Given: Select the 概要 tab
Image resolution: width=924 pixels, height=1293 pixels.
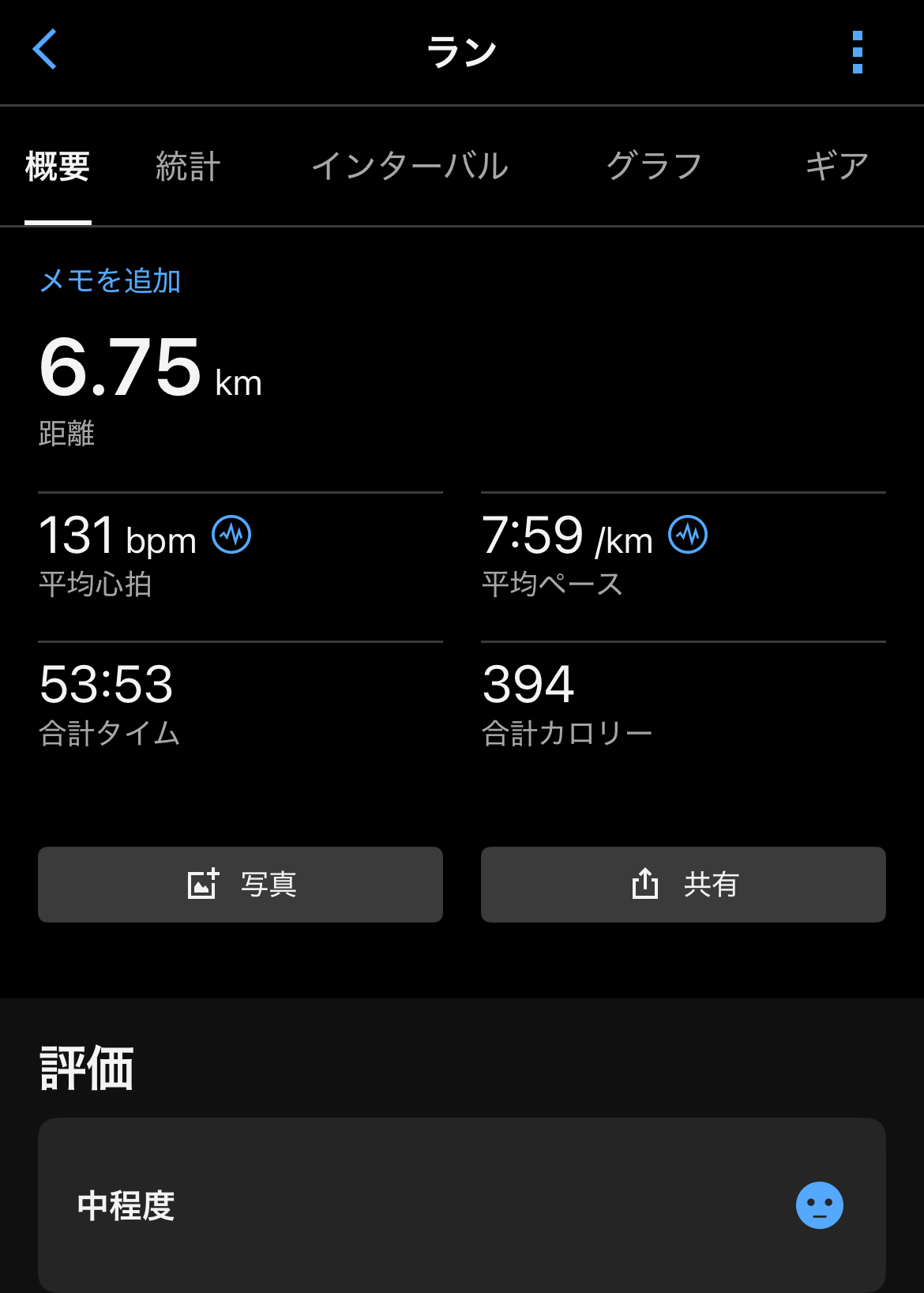Looking at the screenshot, I should 58,167.
